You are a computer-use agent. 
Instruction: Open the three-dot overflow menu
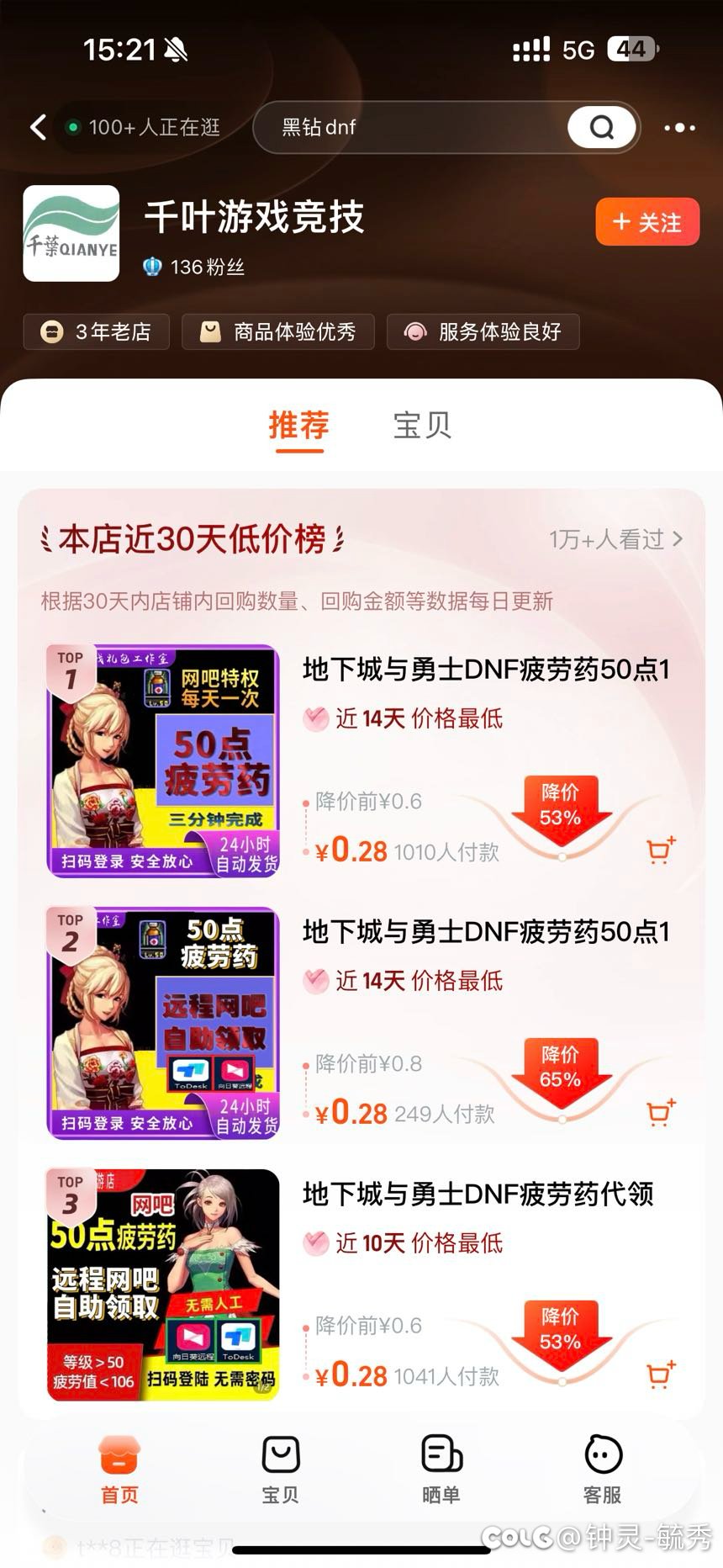tap(679, 128)
